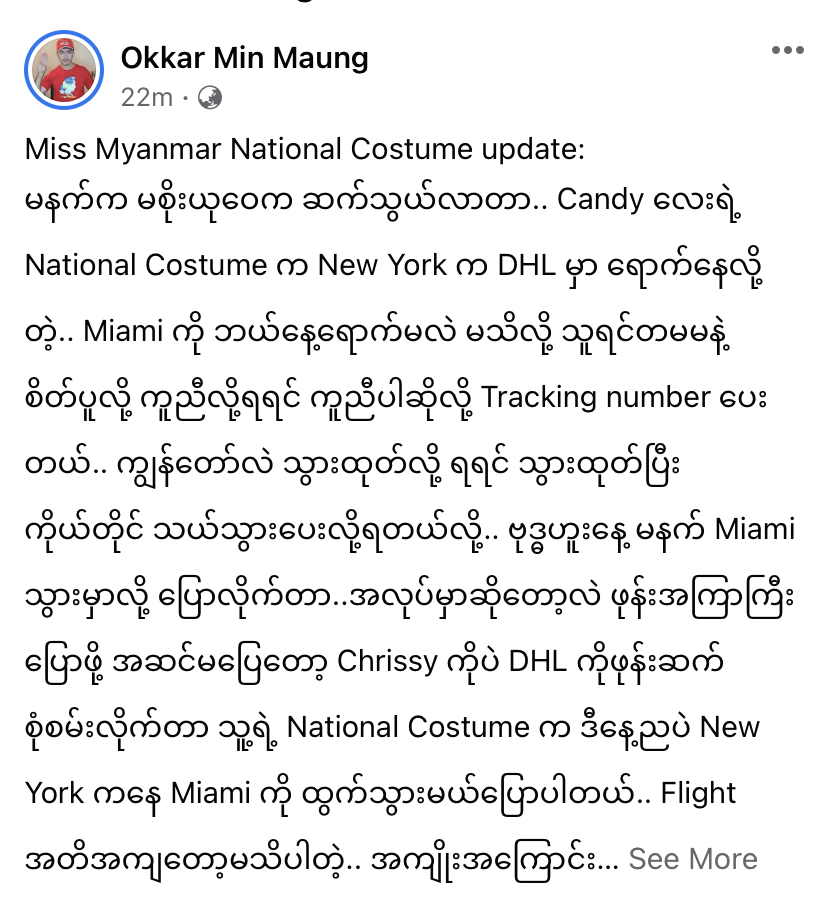Screen dimensions: 828x906
Task: Open the post's three-dot options menu
Action: click(787, 52)
